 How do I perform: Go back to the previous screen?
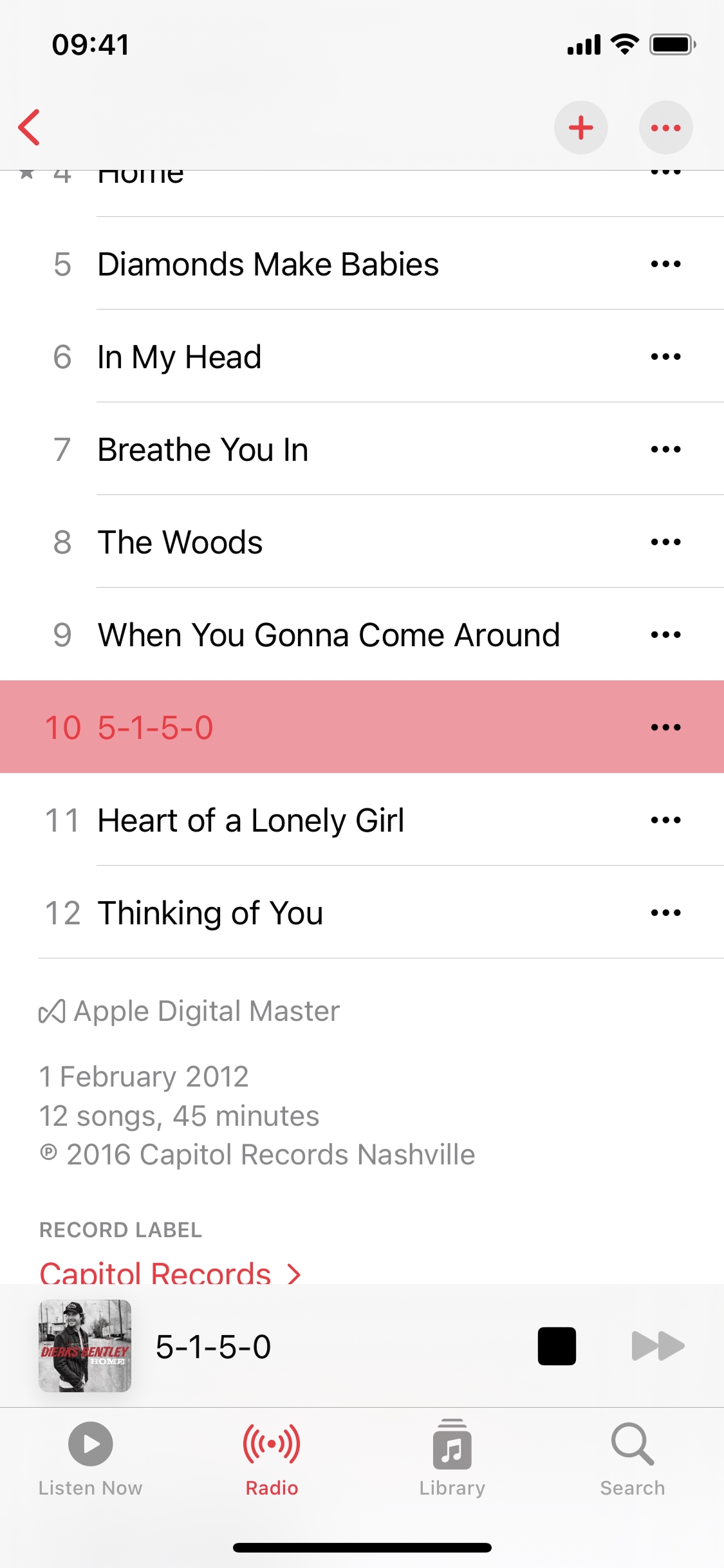[30, 127]
